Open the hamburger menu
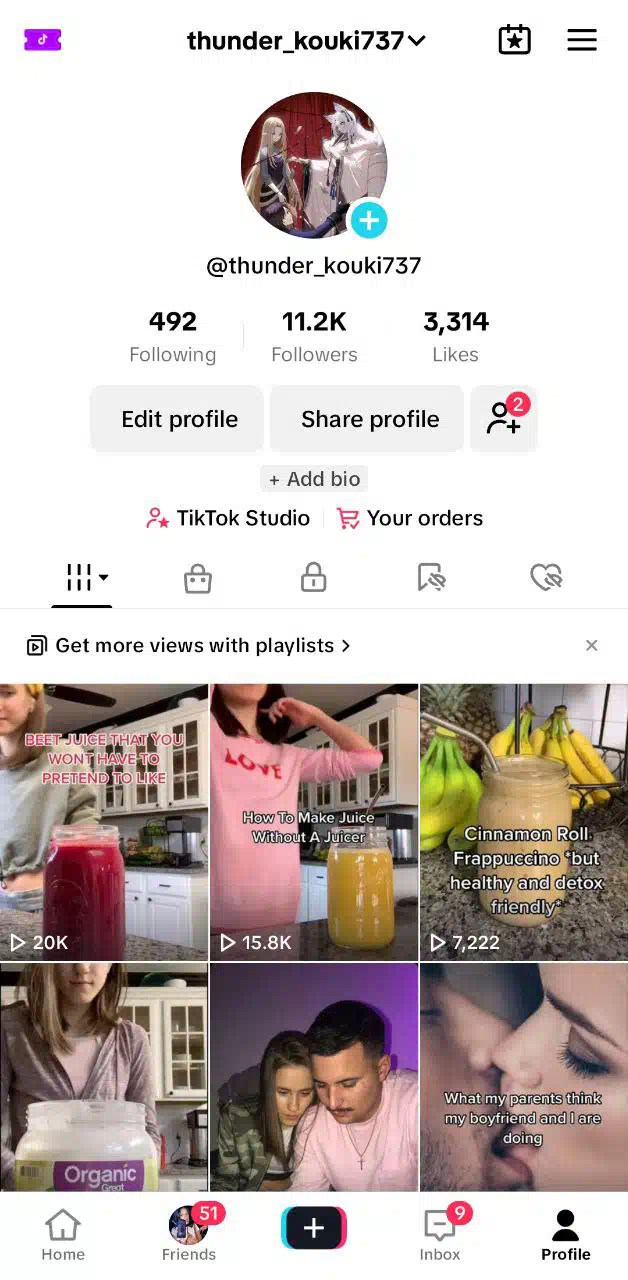 tap(581, 40)
